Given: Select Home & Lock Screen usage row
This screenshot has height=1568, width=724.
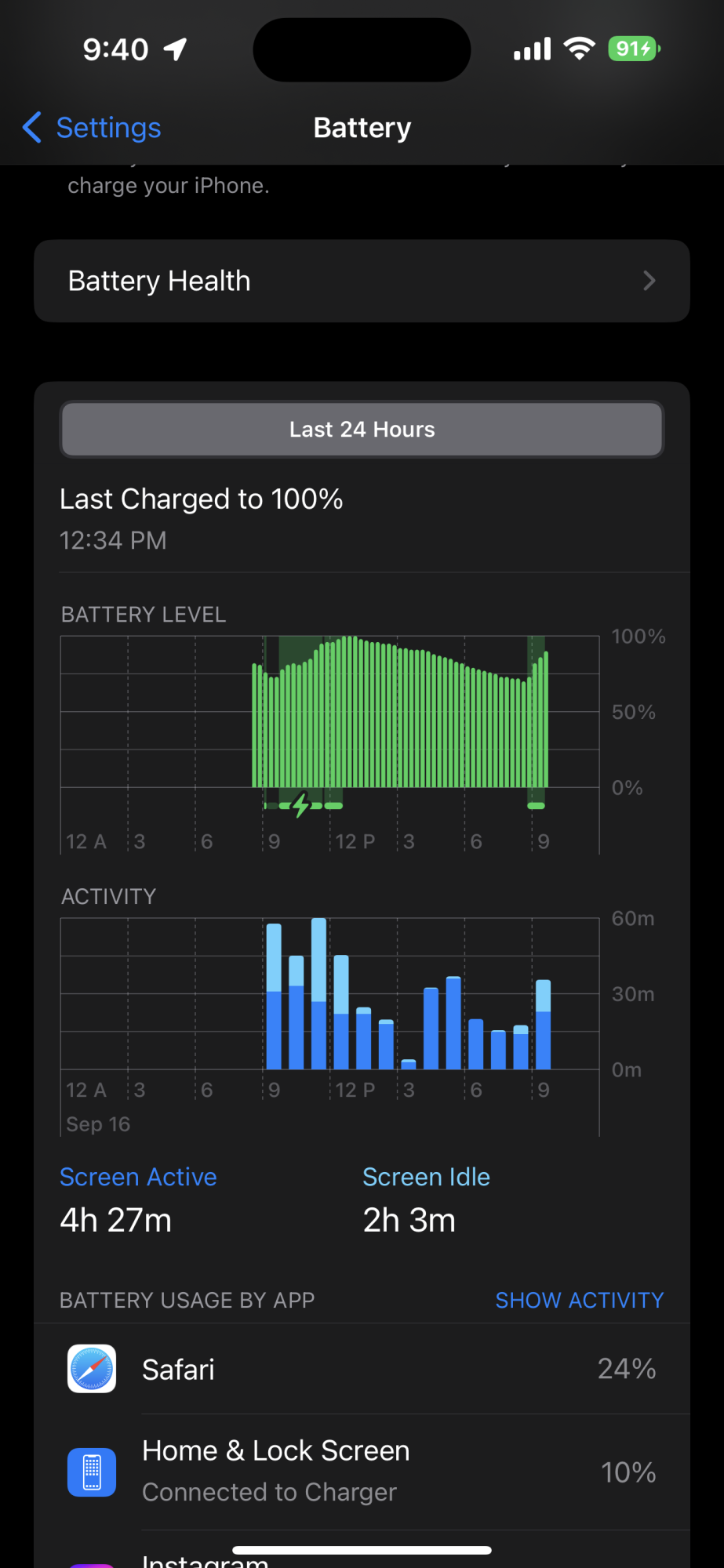Looking at the screenshot, I should pyautogui.click(x=362, y=1472).
